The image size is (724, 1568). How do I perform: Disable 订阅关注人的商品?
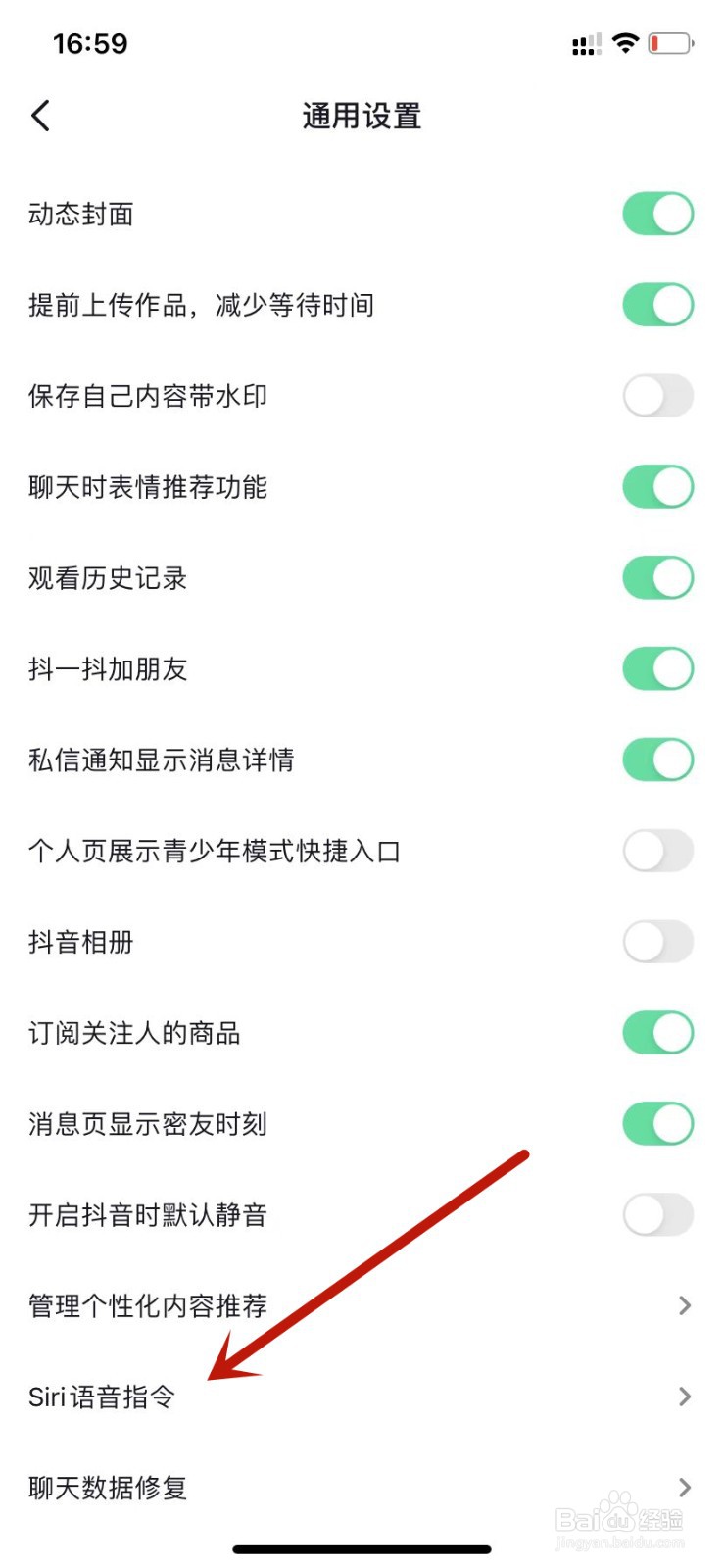click(657, 1032)
